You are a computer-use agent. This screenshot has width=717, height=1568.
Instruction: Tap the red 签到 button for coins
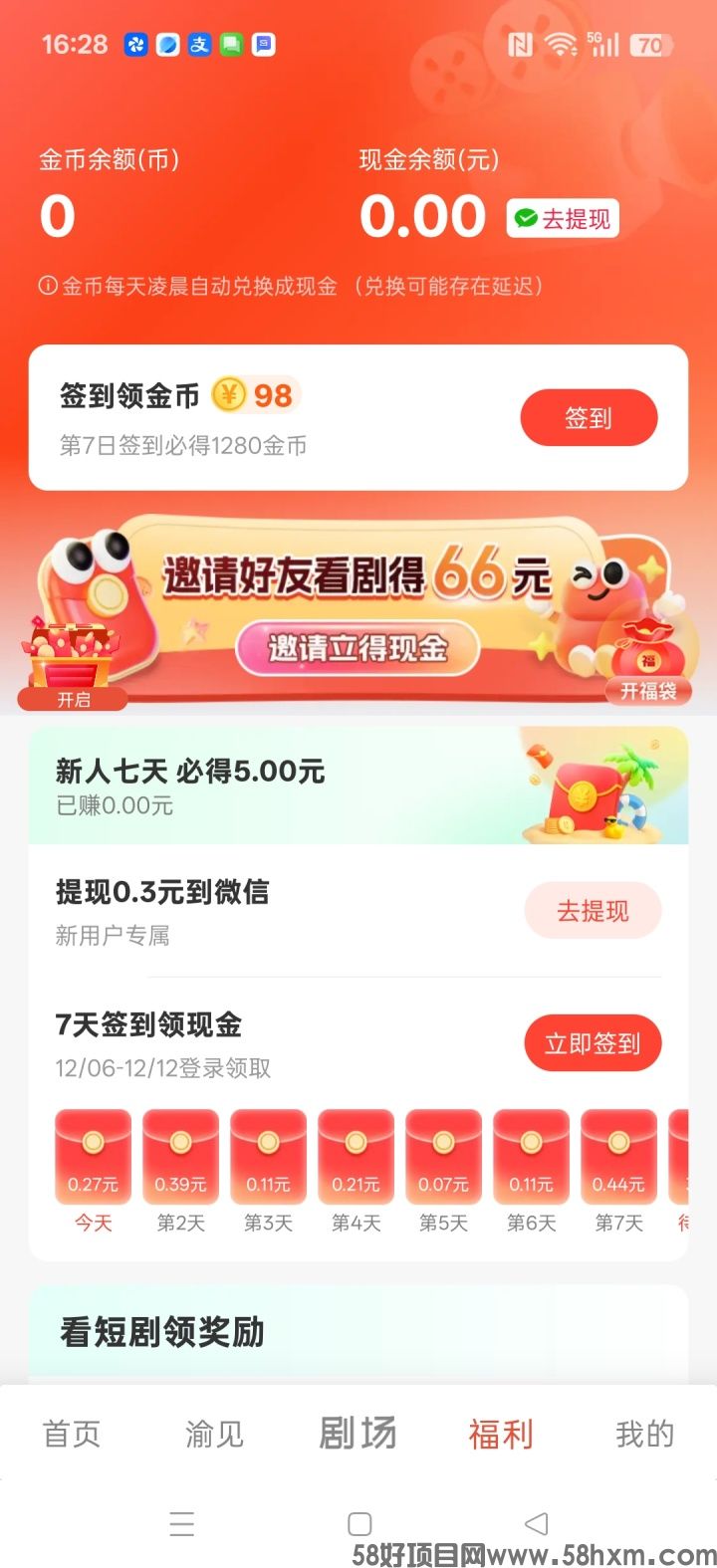click(589, 418)
